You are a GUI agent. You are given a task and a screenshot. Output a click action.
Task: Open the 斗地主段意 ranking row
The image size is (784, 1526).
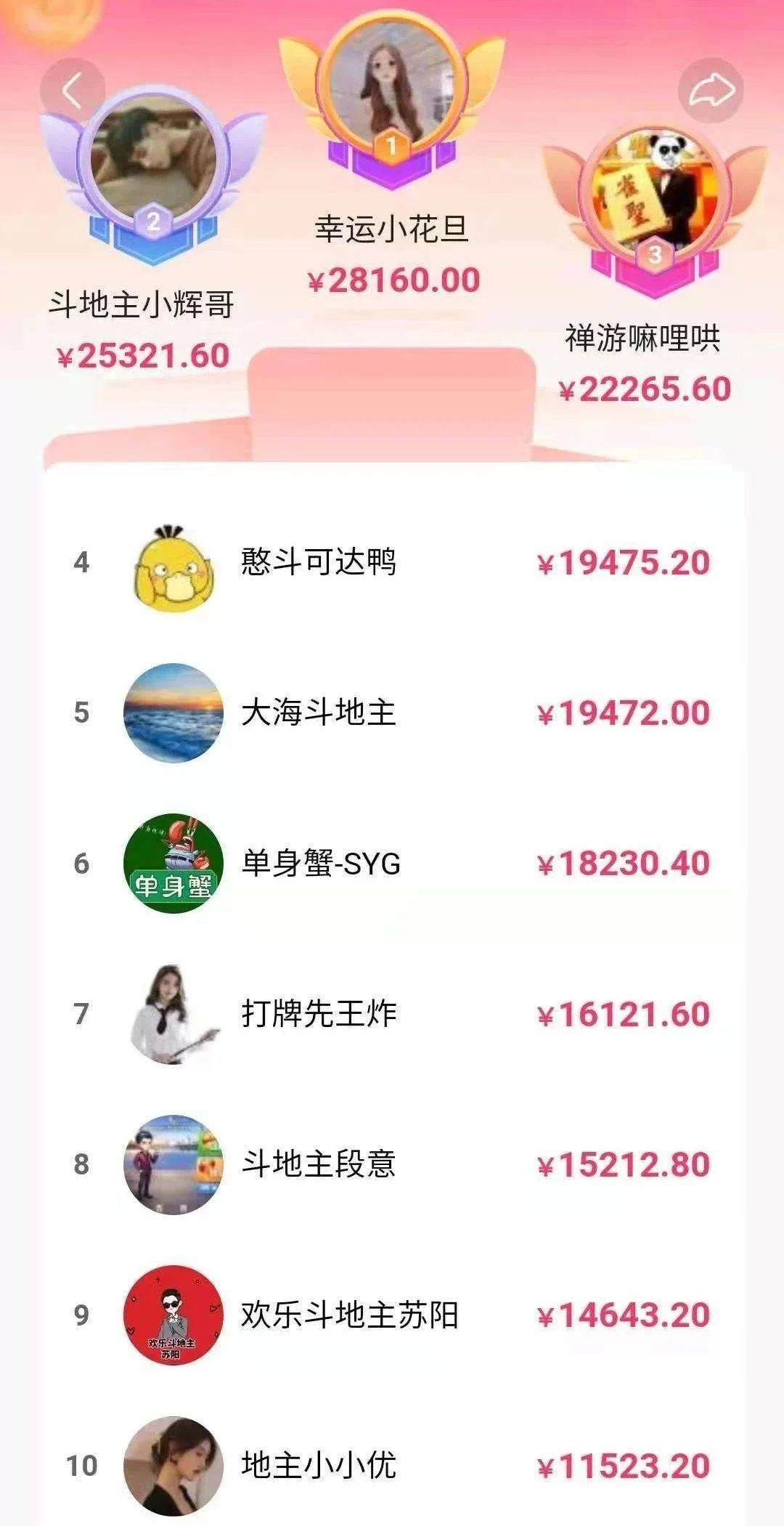click(392, 1164)
